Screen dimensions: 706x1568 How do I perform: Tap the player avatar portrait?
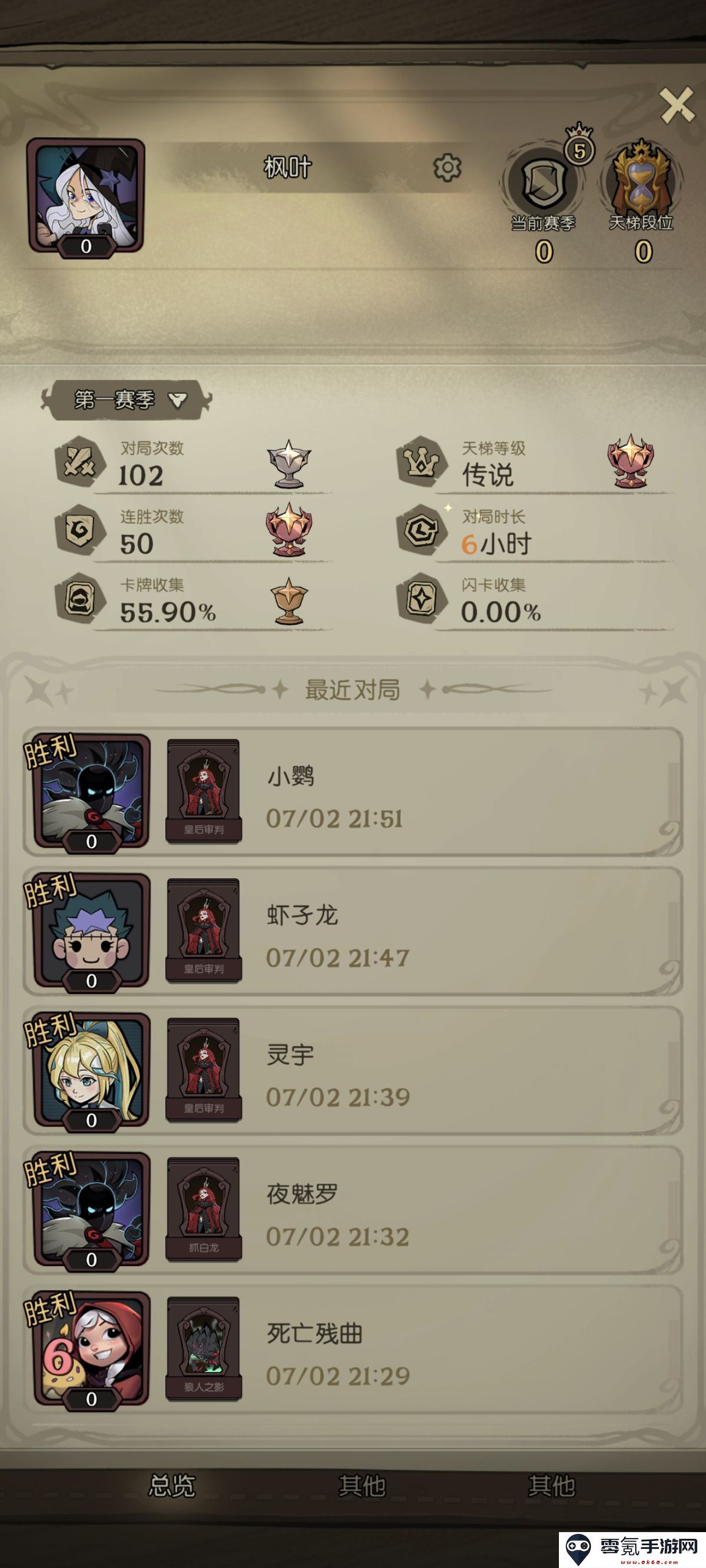[86, 196]
